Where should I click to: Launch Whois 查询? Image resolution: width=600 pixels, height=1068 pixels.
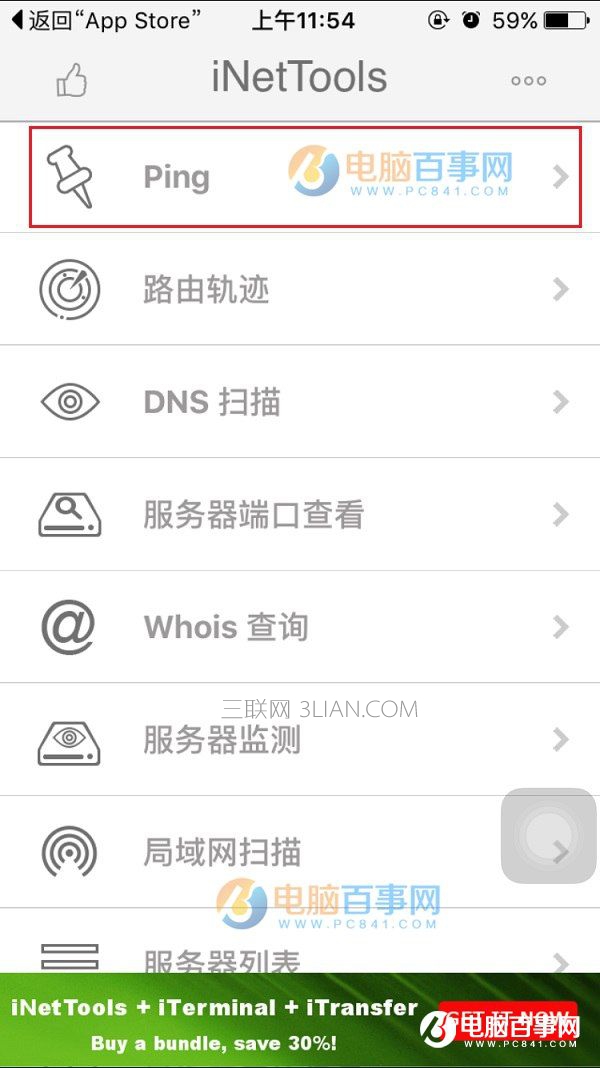(x=300, y=627)
